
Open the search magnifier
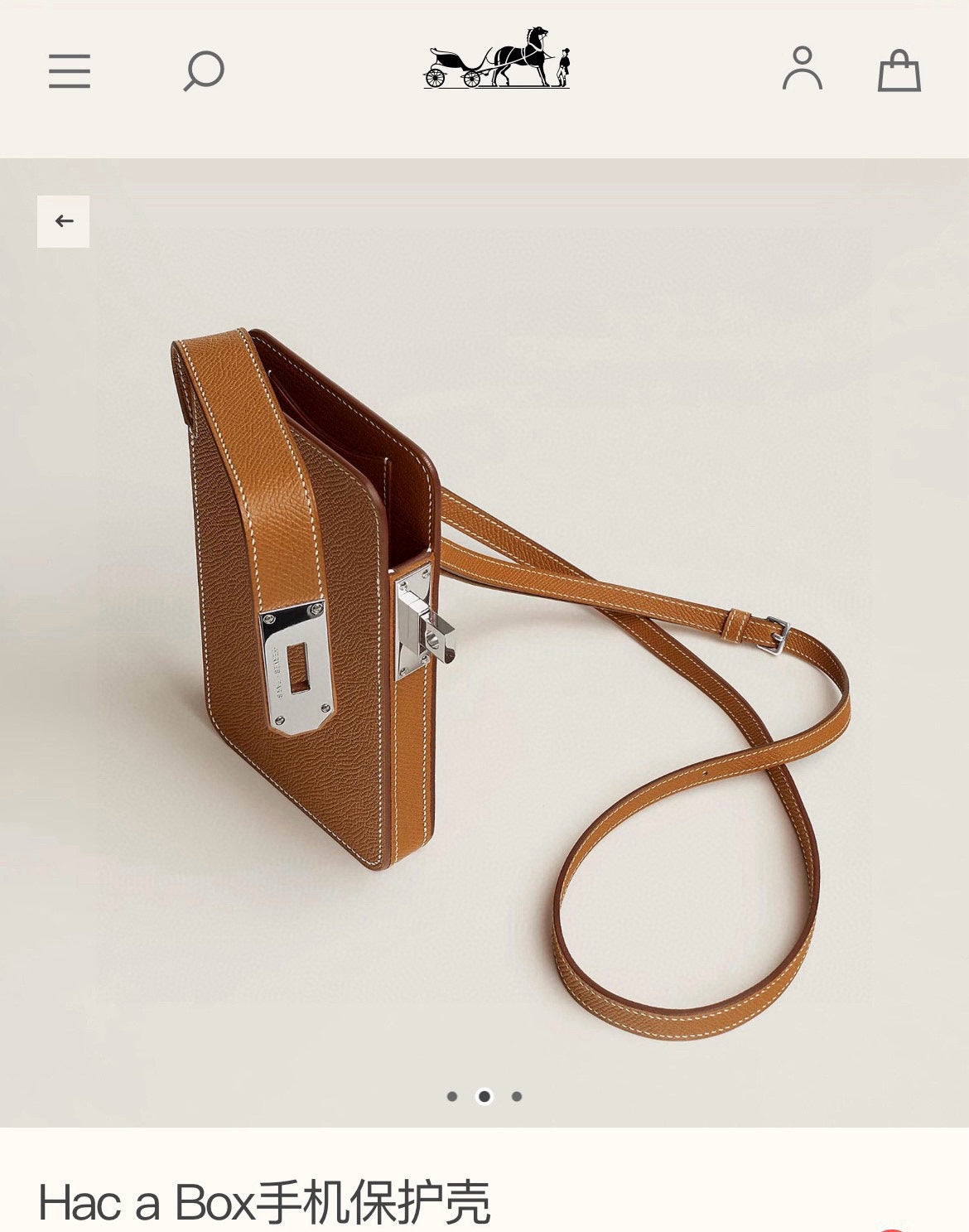(203, 71)
